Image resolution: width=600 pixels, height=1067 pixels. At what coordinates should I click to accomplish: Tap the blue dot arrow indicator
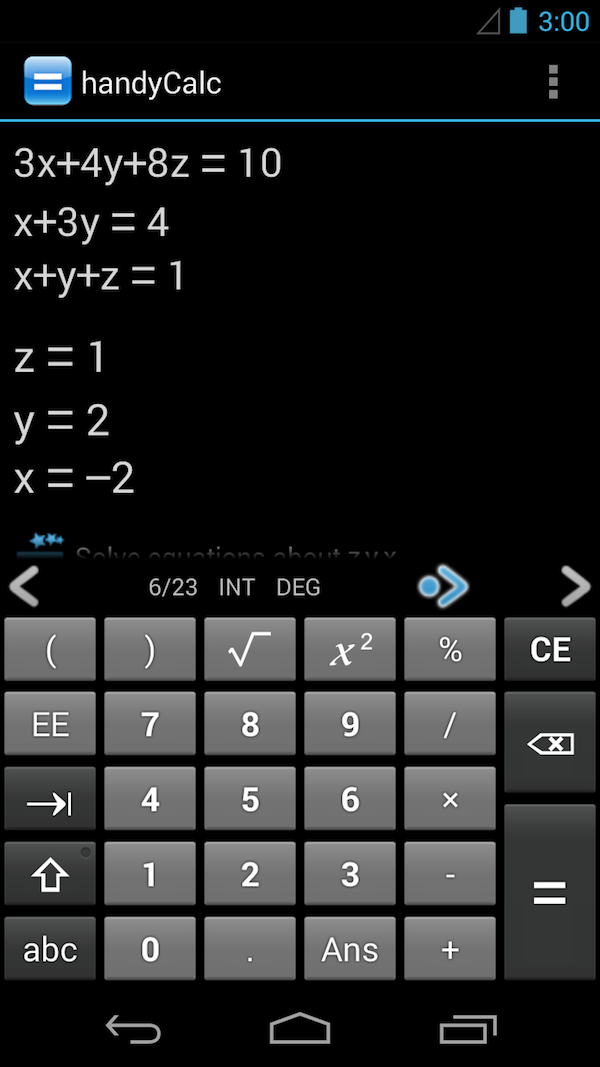click(444, 587)
